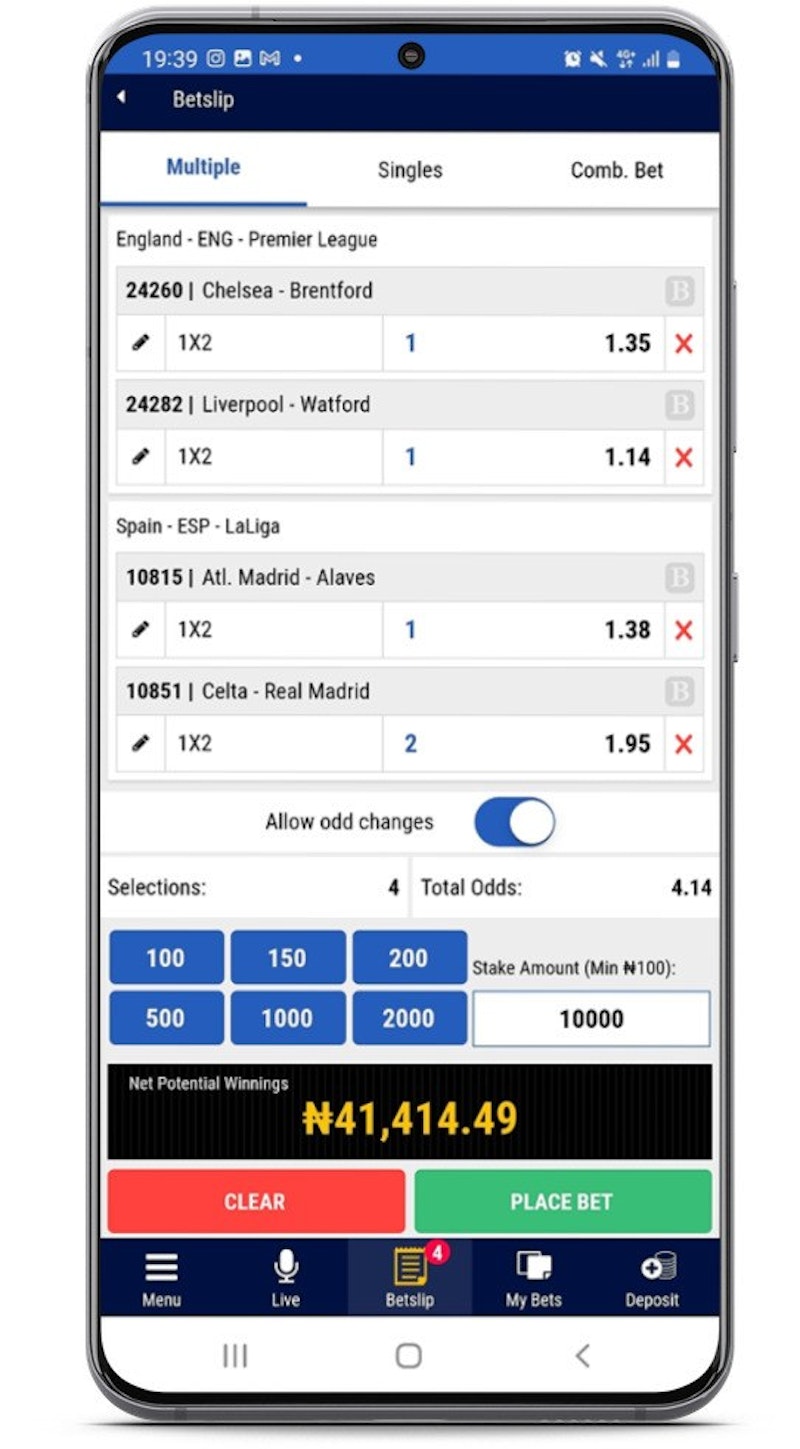
Task: Open My Bets
Action: point(533,1279)
